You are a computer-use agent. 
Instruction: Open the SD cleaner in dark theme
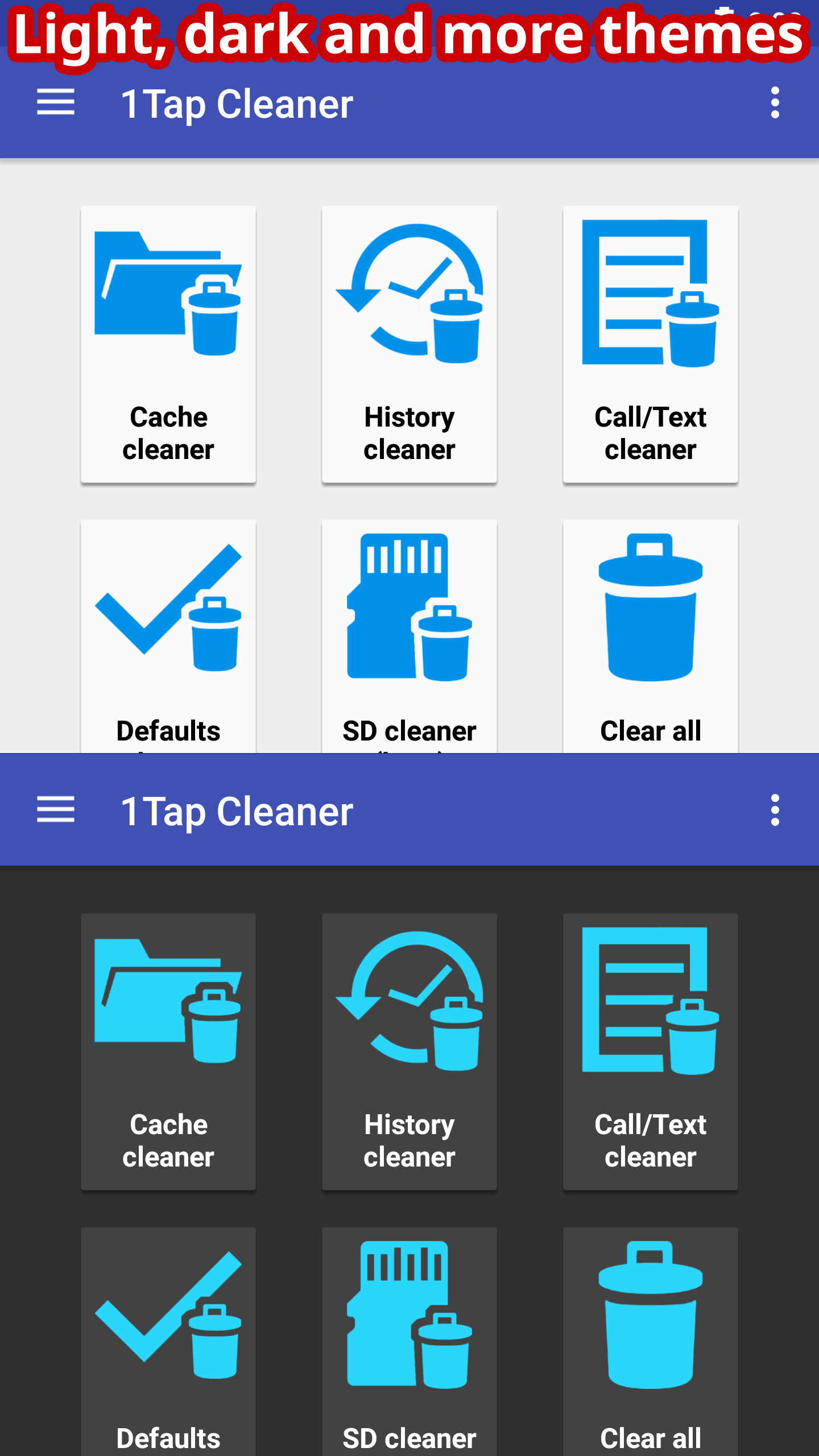click(x=409, y=1337)
